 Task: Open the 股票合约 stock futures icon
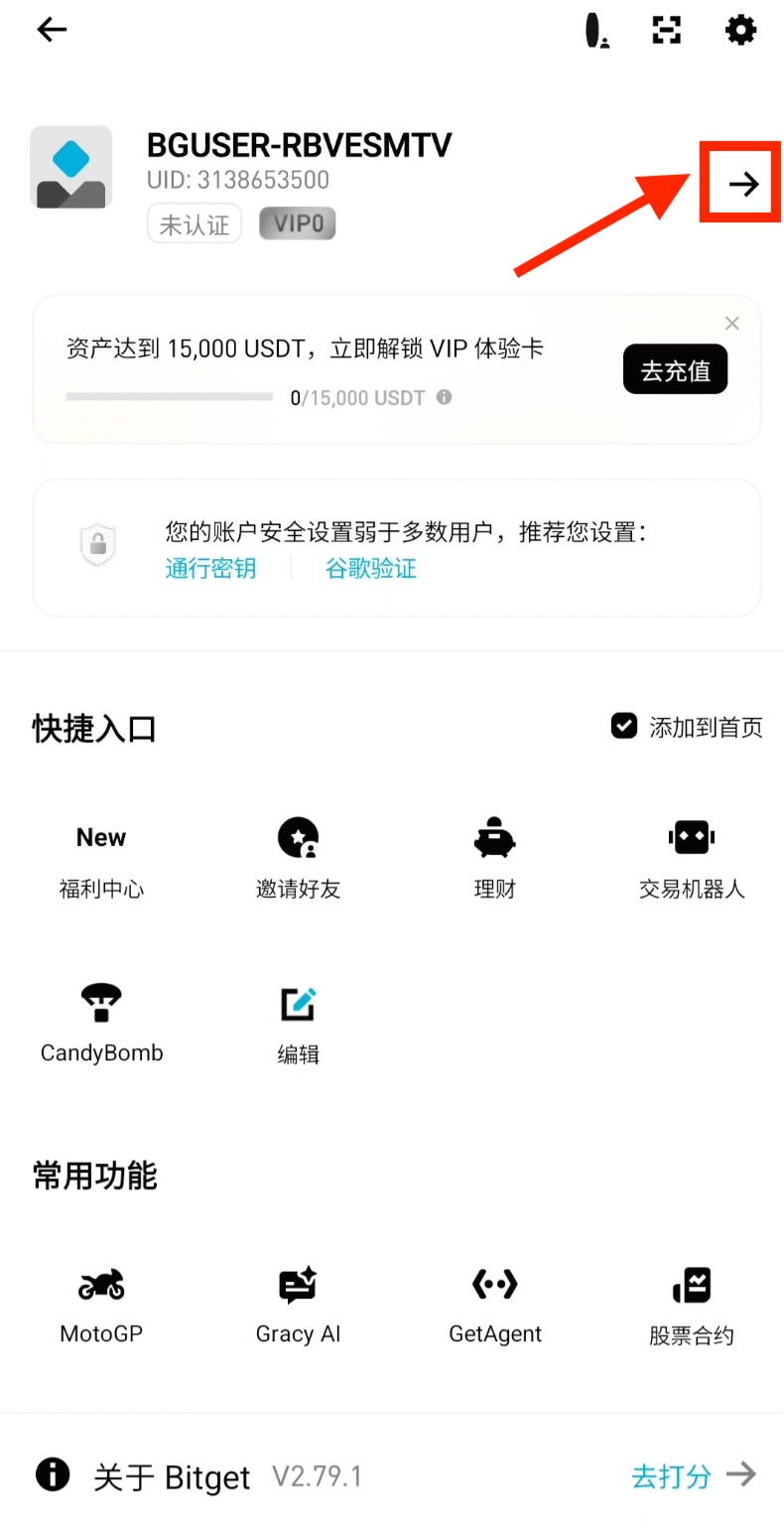coord(691,1283)
